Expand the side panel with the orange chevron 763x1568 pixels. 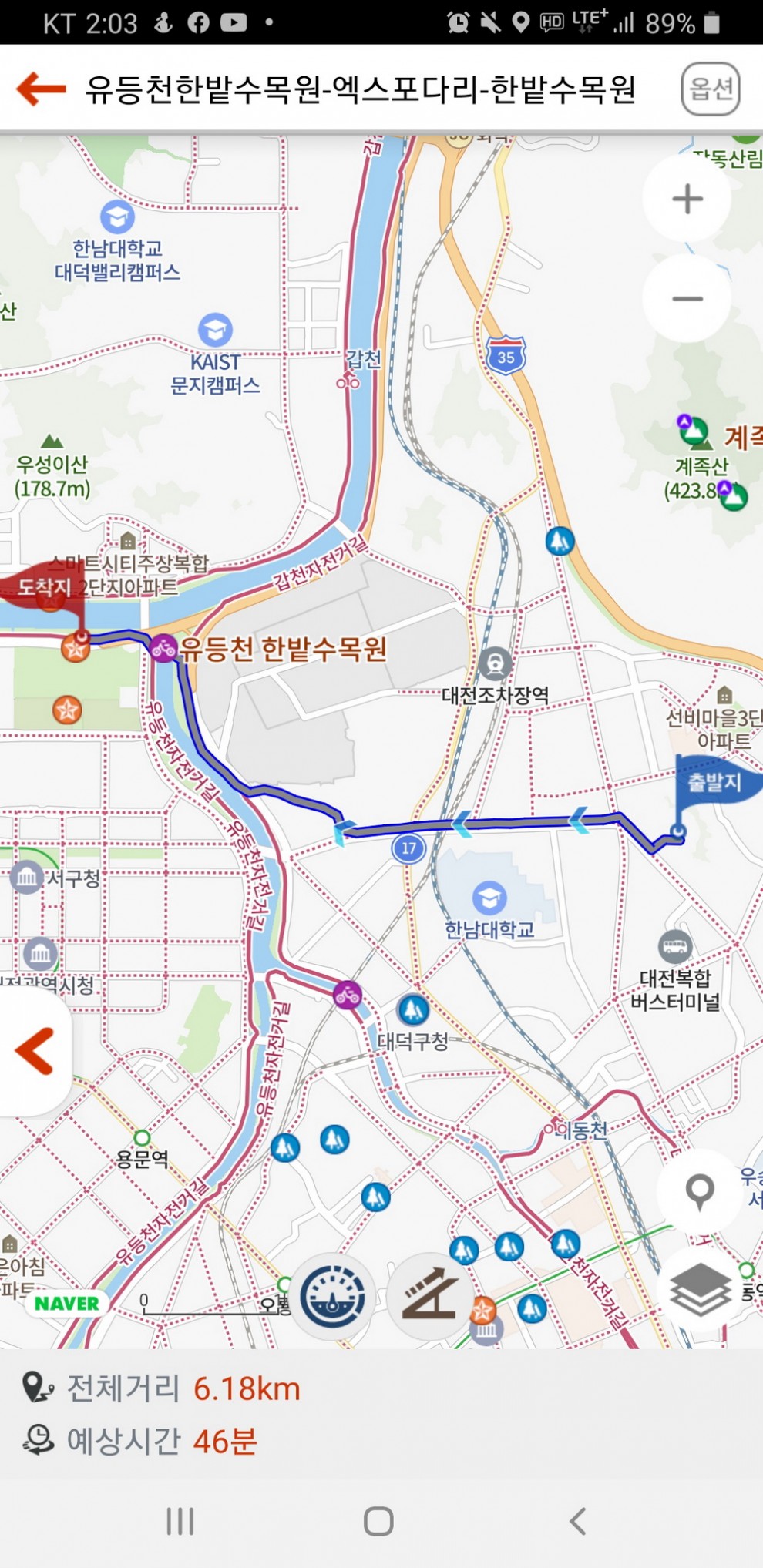tap(35, 1051)
